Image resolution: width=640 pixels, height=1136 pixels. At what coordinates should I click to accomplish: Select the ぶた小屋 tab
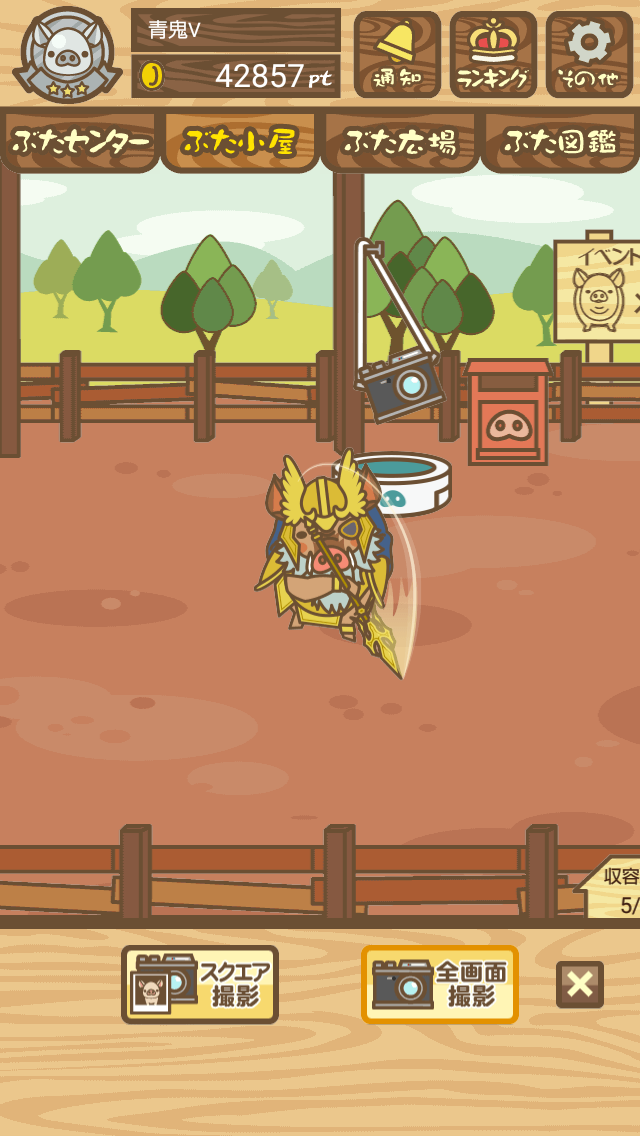[240, 142]
